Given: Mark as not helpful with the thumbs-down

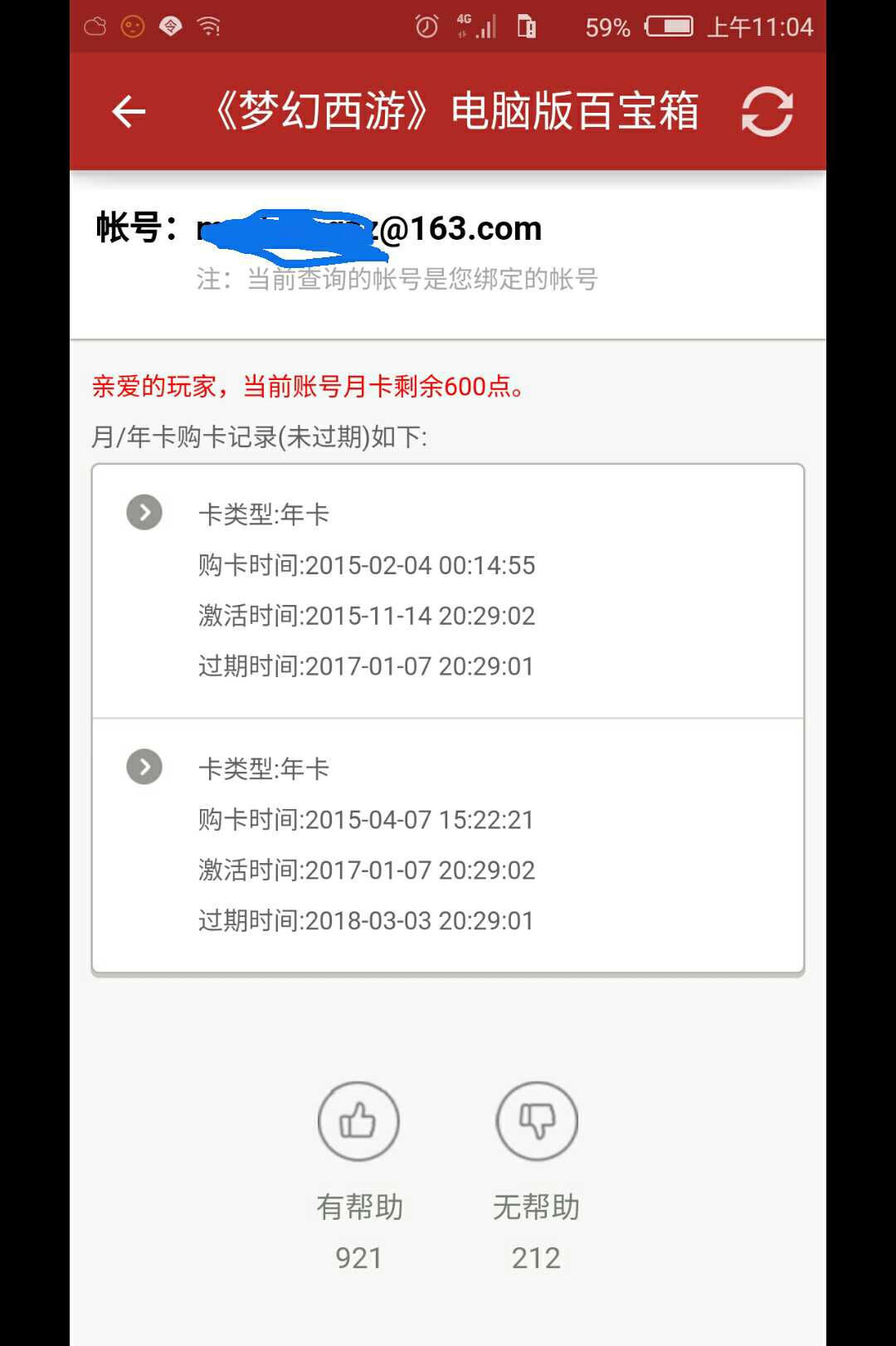Looking at the screenshot, I should point(537,1121).
